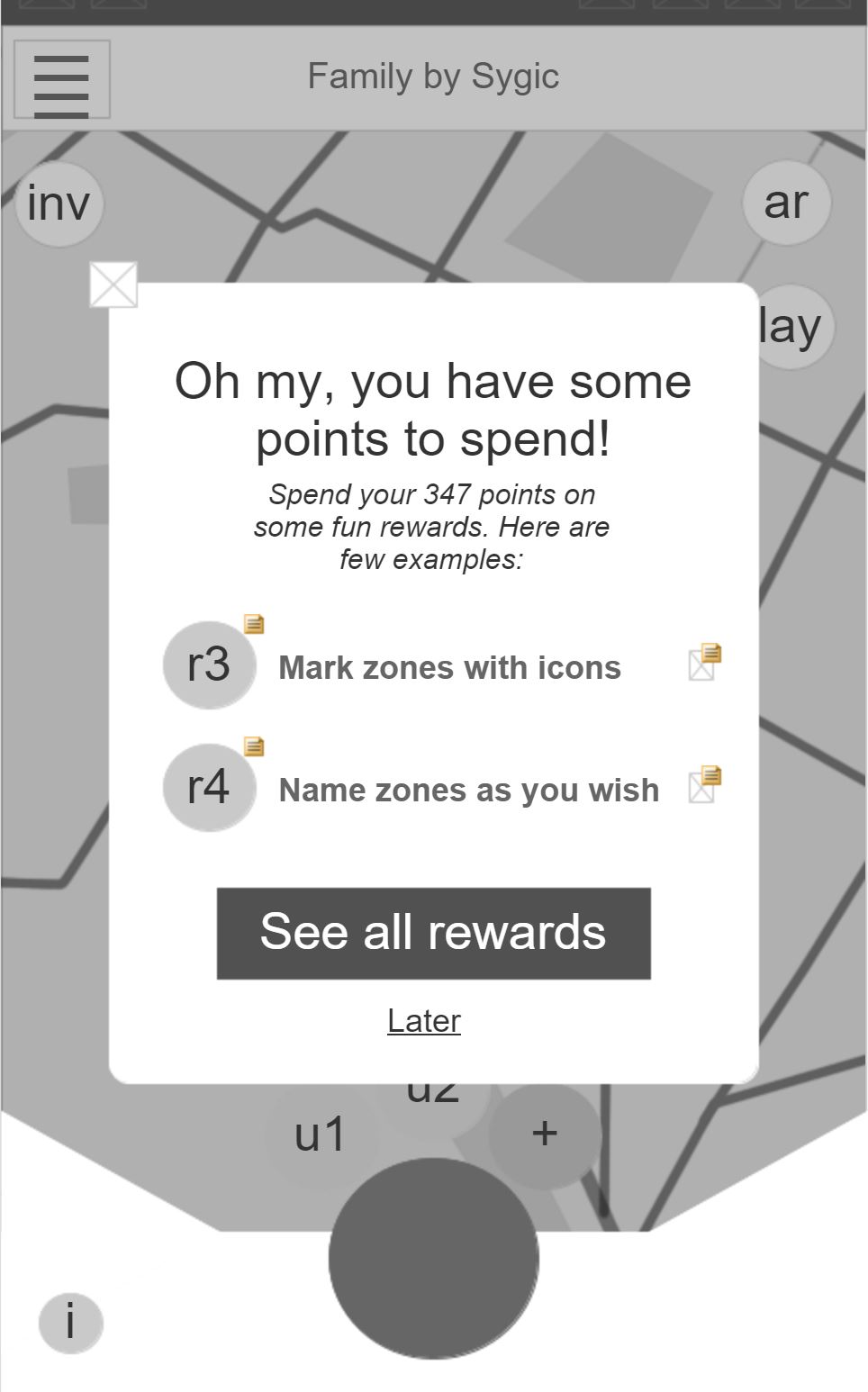This screenshot has height=1392, width=868.
Task: Tap the large dark circle button
Action: pyautogui.click(x=433, y=1257)
